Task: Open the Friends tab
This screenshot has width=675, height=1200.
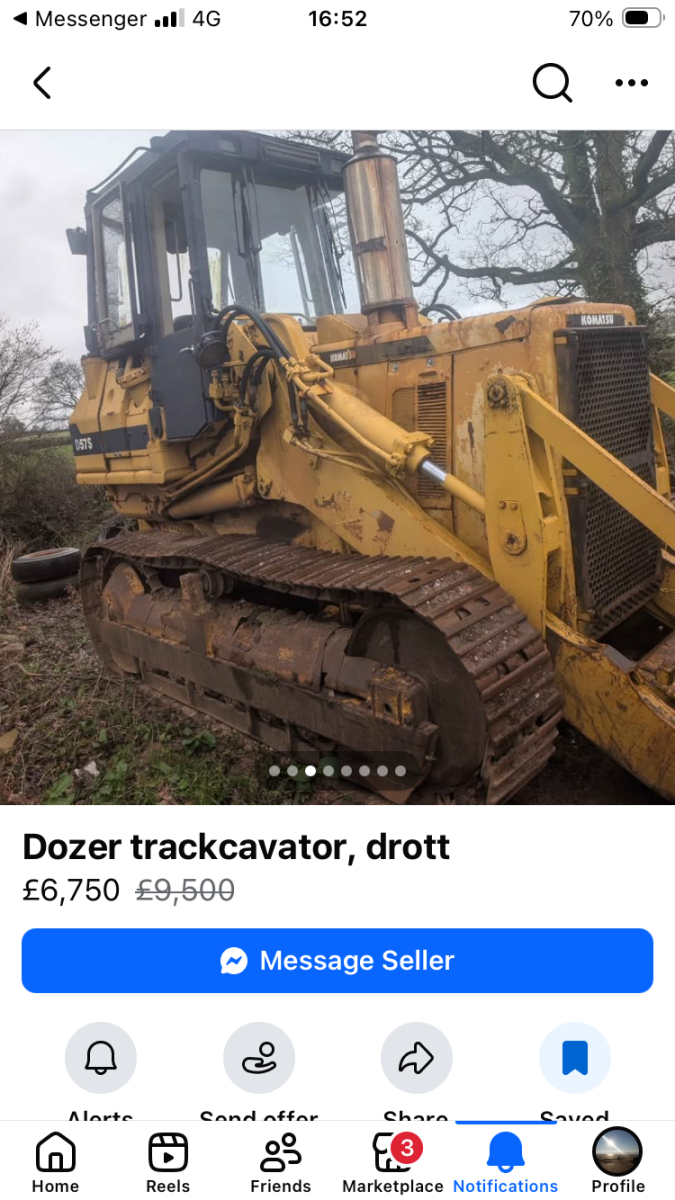Action: pos(280,1162)
